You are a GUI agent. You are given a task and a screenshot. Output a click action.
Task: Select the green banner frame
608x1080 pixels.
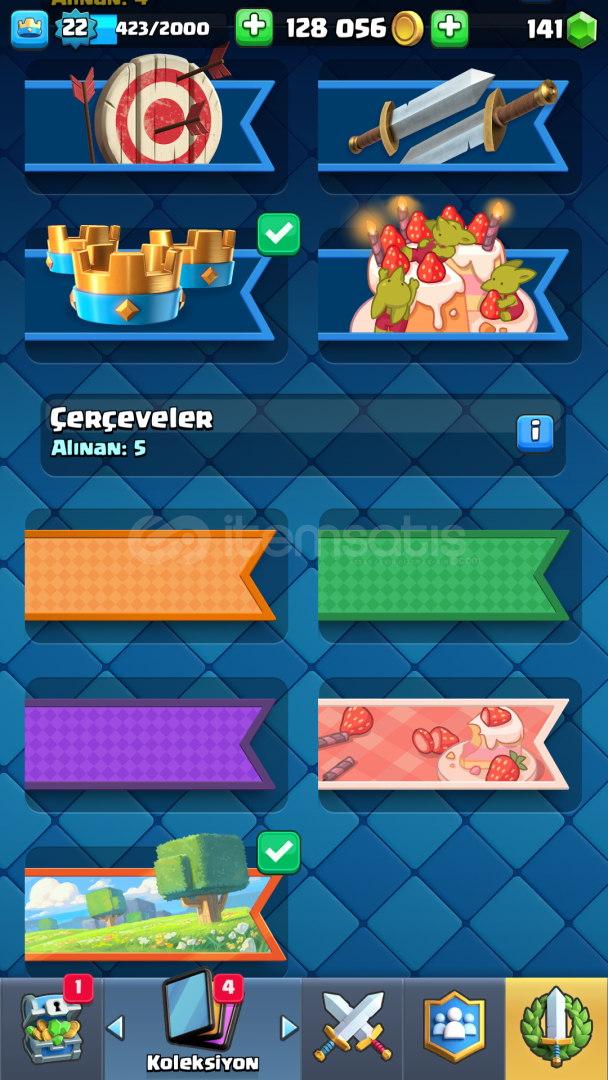pyautogui.click(x=450, y=576)
